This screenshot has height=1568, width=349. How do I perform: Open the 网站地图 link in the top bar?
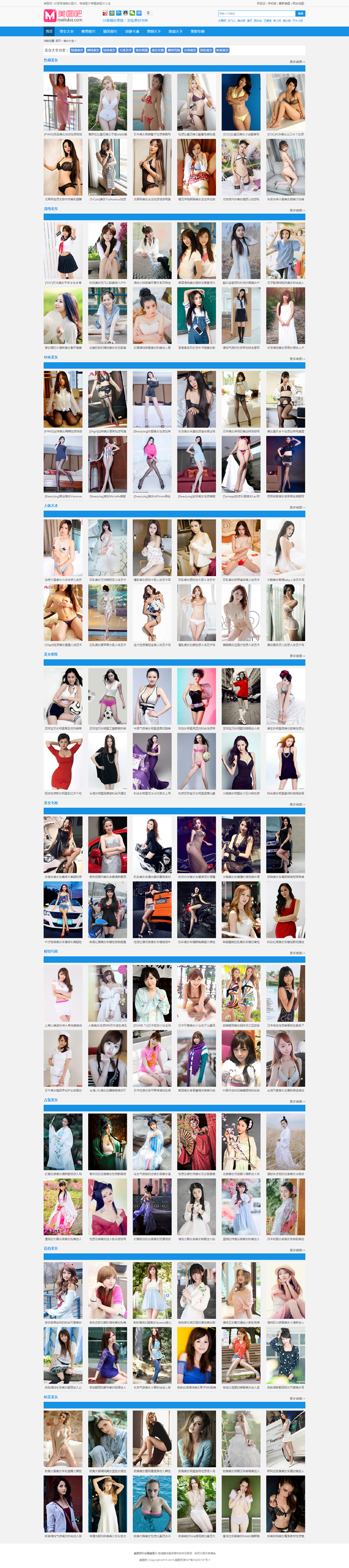(x=298, y=3)
